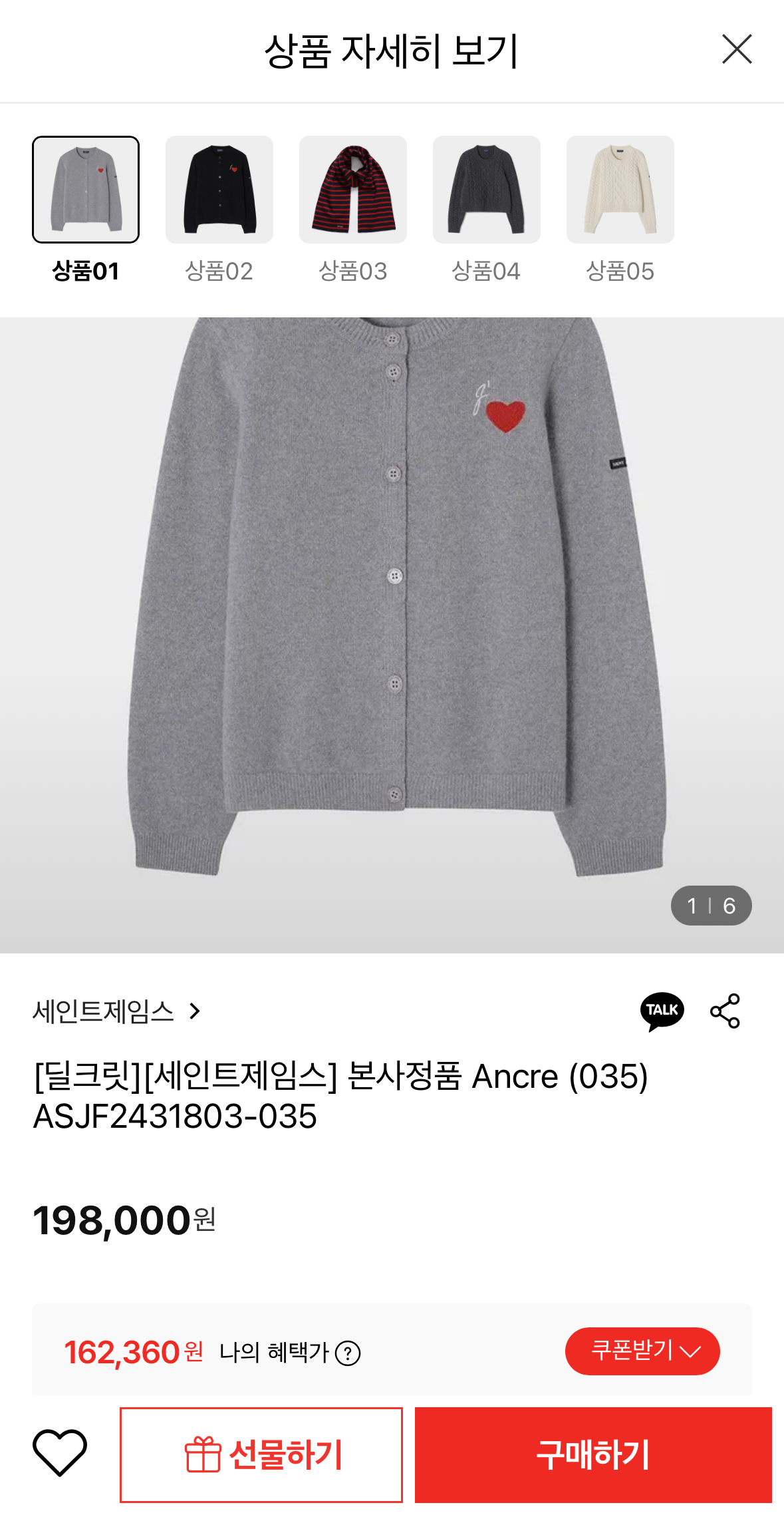Screen dimensions: 784x1515
Task: Choose 상품05 ivory cable-knit sweater
Action: coord(620,190)
